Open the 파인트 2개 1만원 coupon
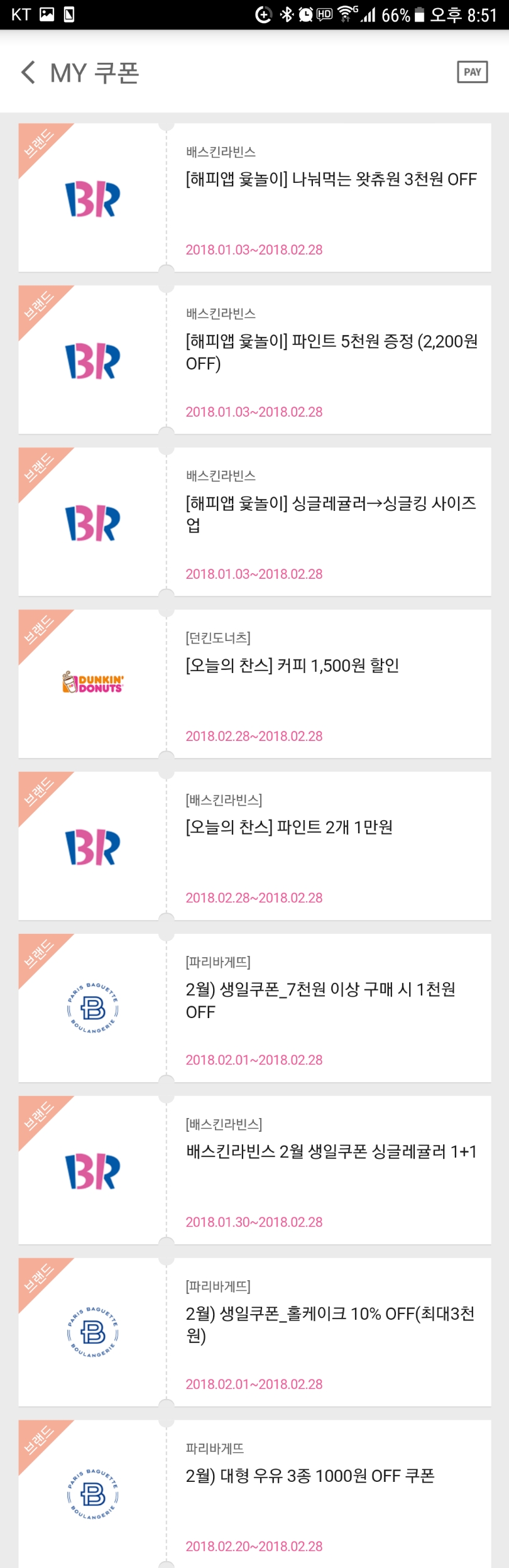Image resolution: width=509 pixels, height=1568 pixels. tap(289, 827)
